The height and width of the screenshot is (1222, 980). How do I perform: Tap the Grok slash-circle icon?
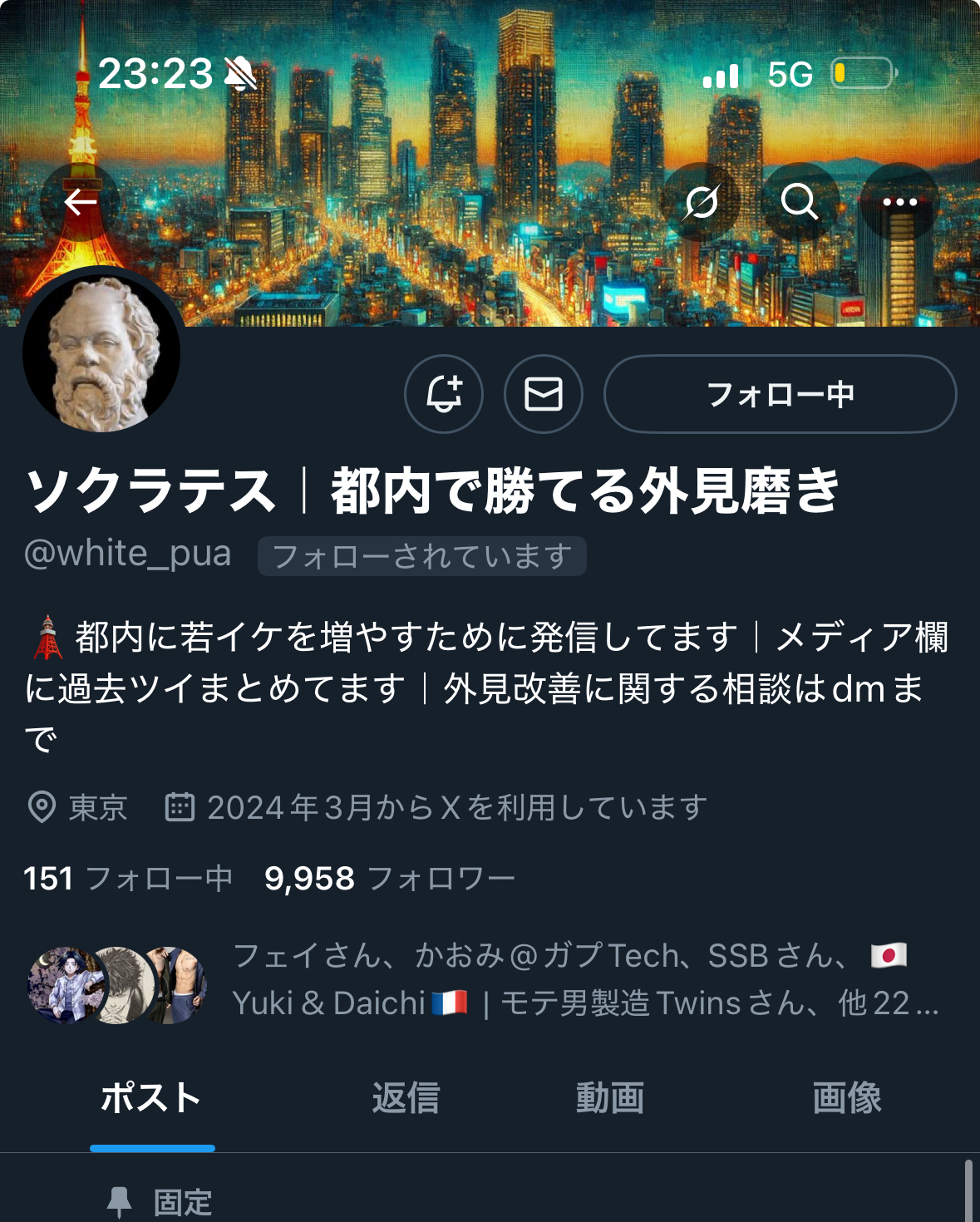pos(701,202)
